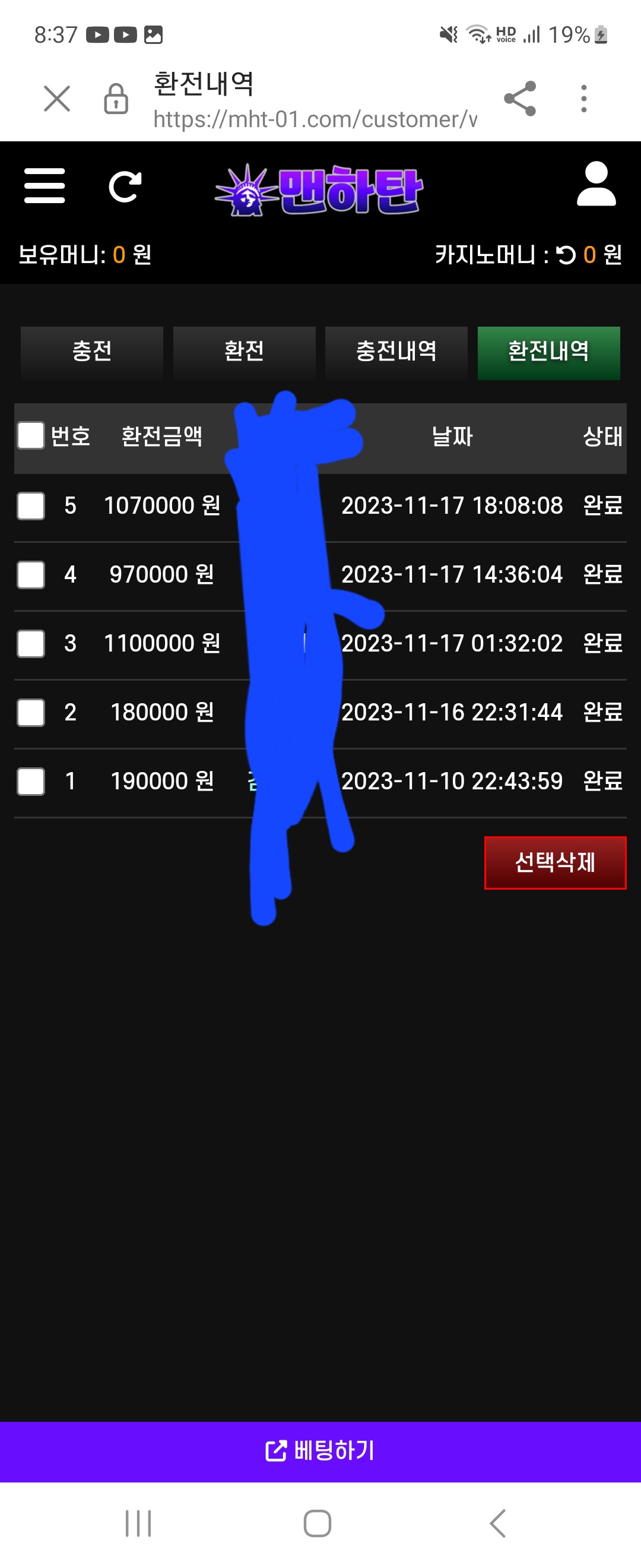Image resolution: width=641 pixels, height=1568 pixels.
Task: Delete selected entries with 선택삭제
Action: click(554, 862)
